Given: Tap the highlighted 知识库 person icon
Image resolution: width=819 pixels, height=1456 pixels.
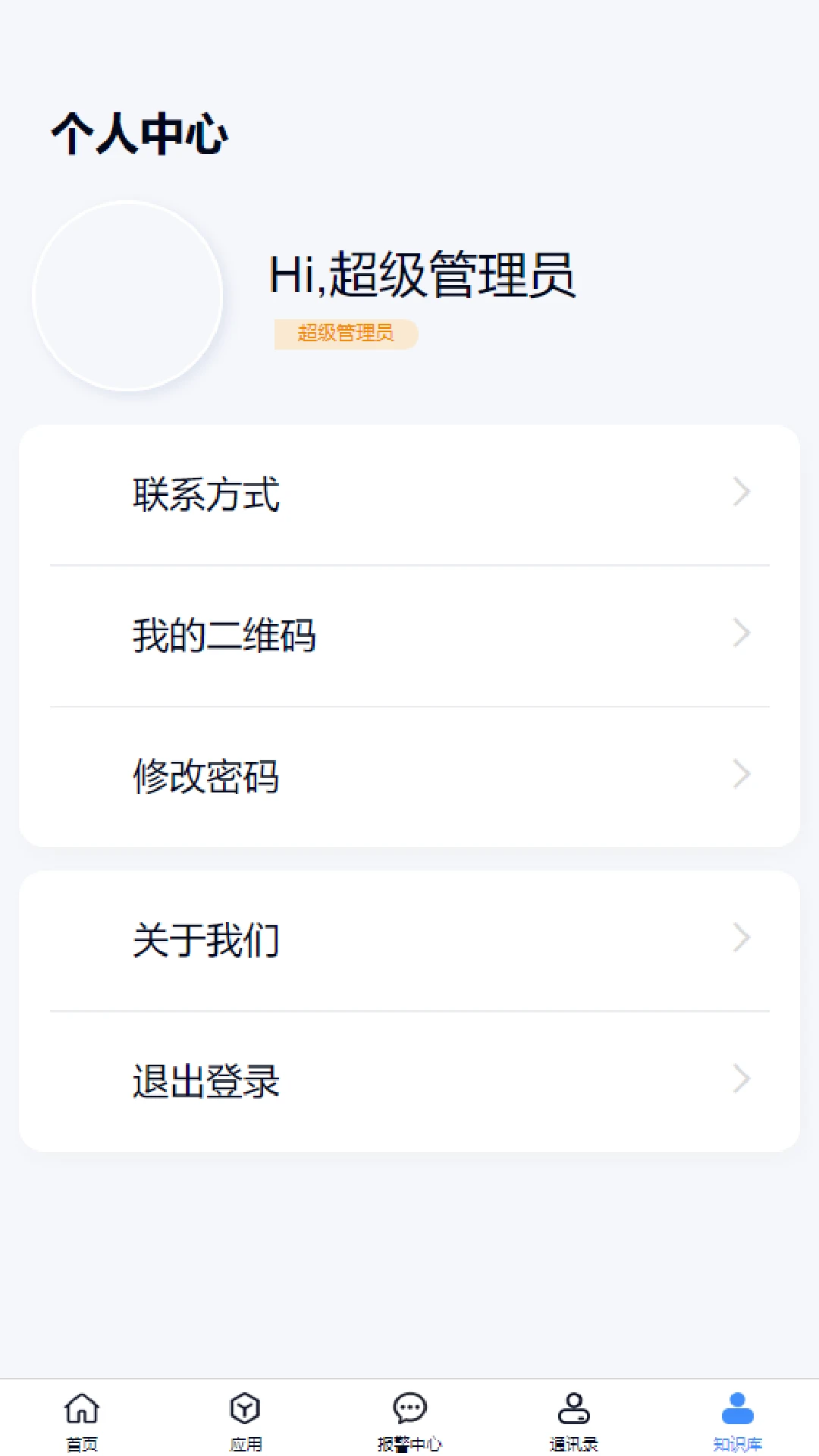Looking at the screenshot, I should pos(736,1410).
